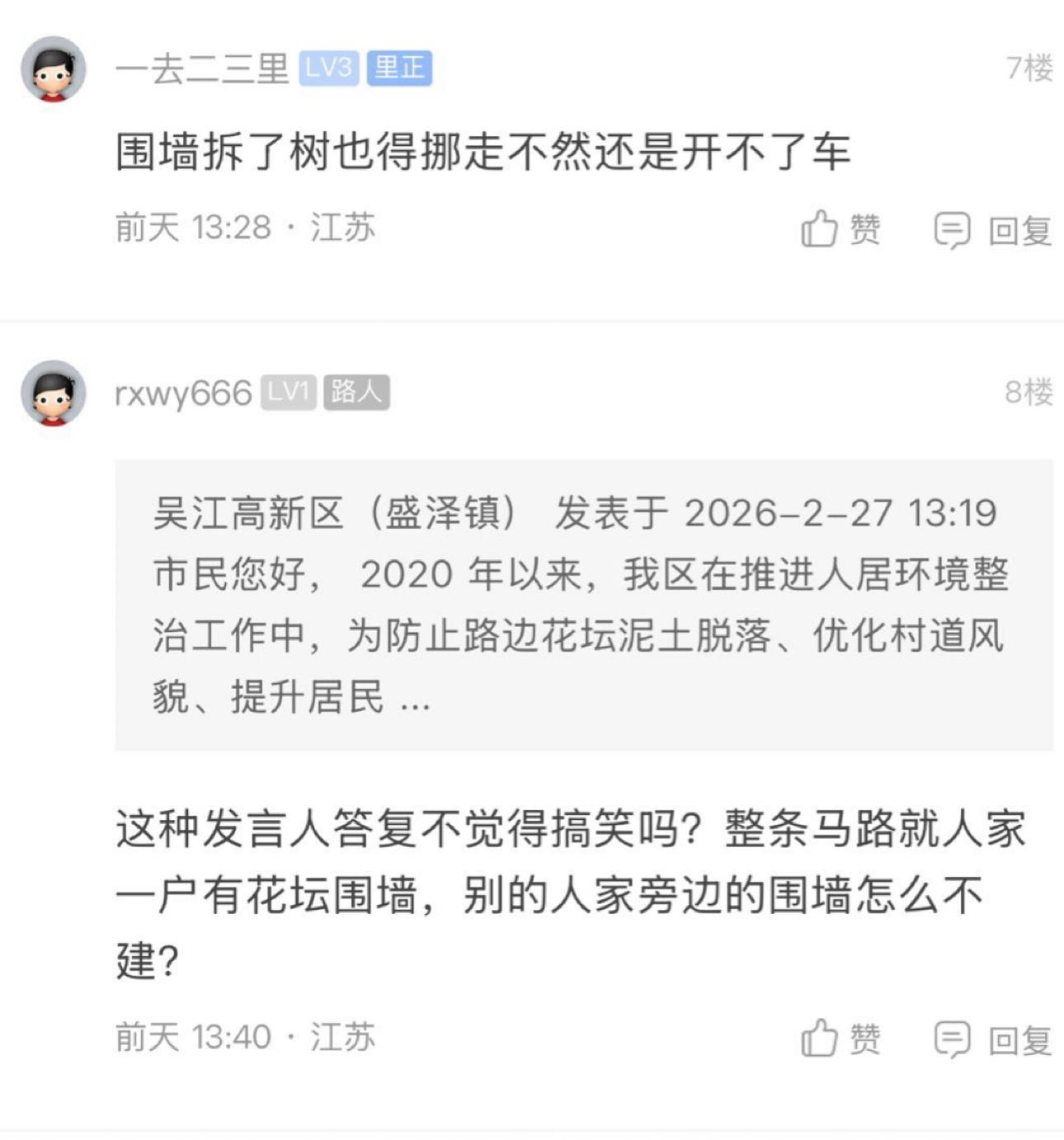
Task: Open avatar of user 一去二三里
Action: coord(54,68)
